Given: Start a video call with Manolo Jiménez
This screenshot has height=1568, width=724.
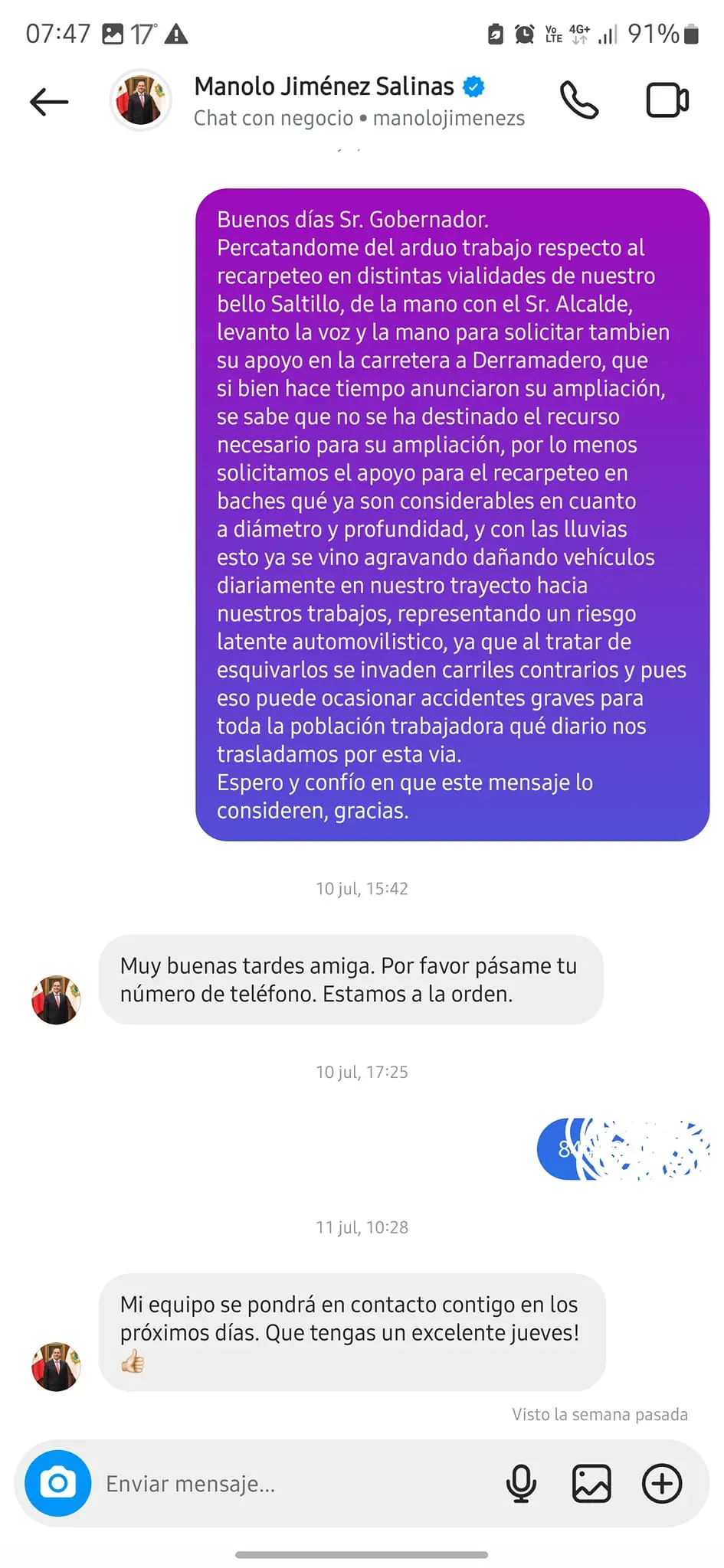Looking at the screenshot, I should [667, 100].
